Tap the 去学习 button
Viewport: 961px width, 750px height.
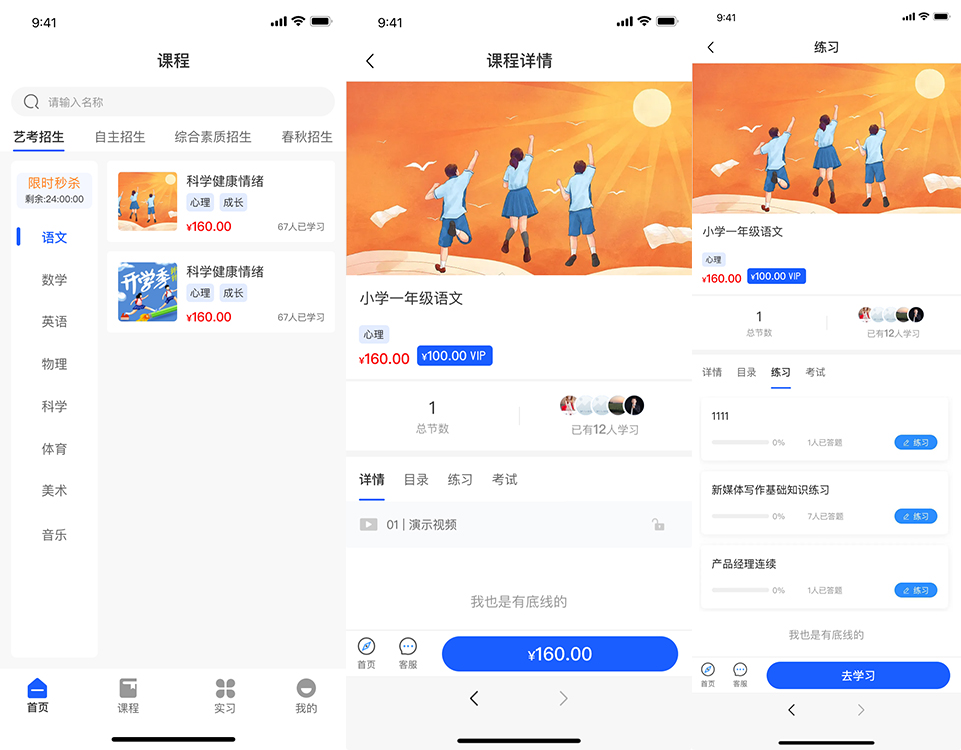858,675
